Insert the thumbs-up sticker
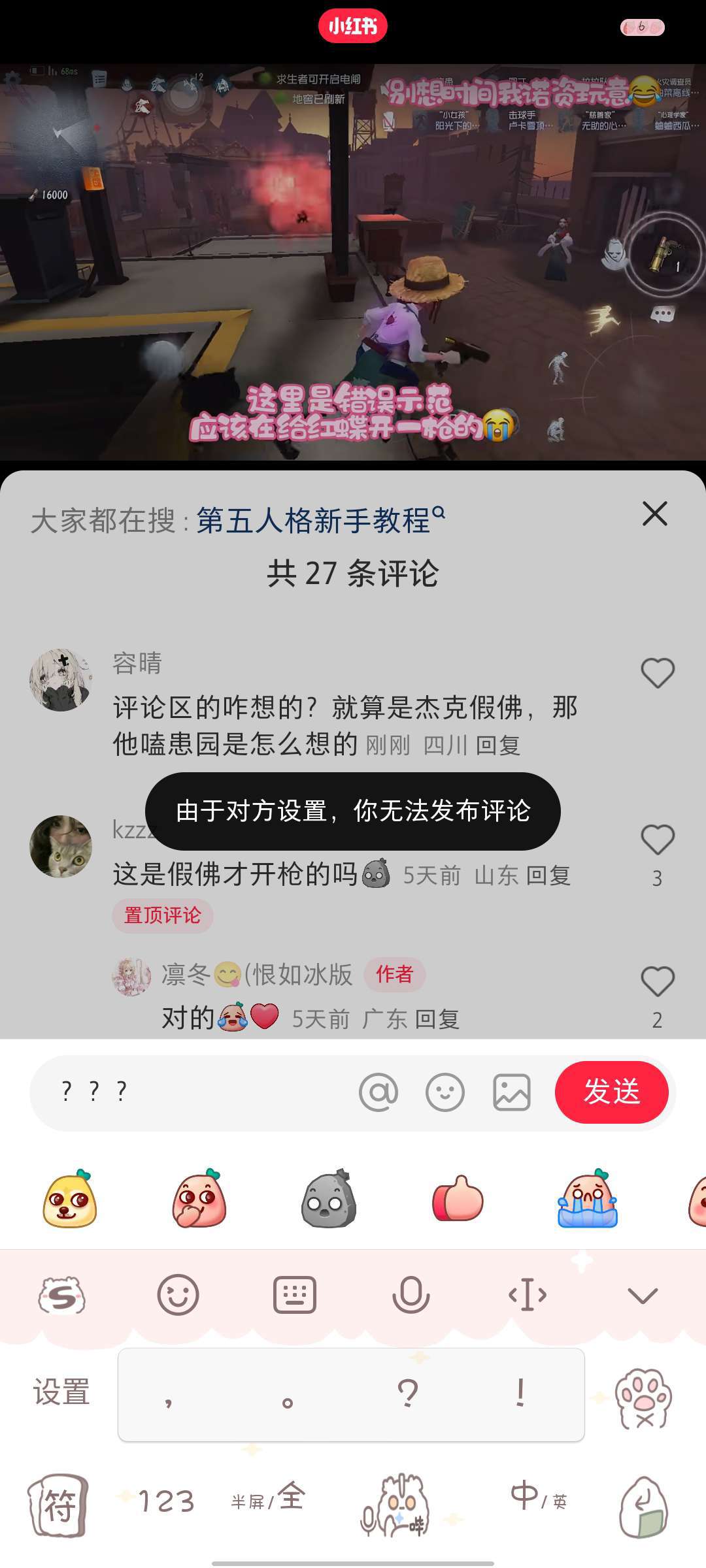 458,1200
